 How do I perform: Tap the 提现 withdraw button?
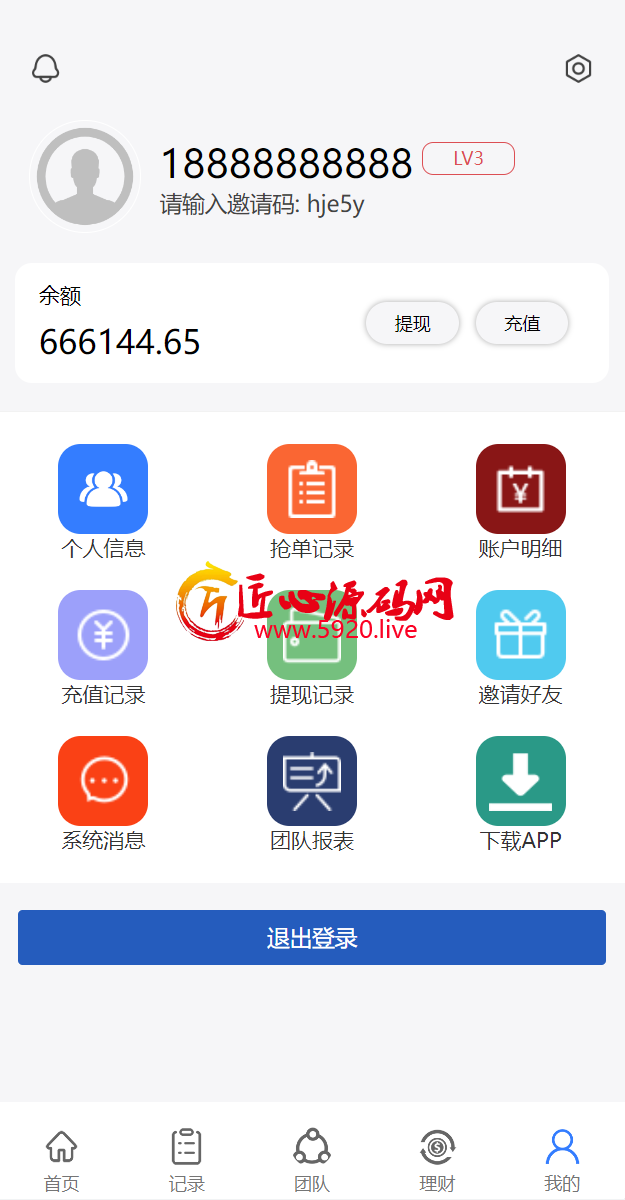[412, 323]
